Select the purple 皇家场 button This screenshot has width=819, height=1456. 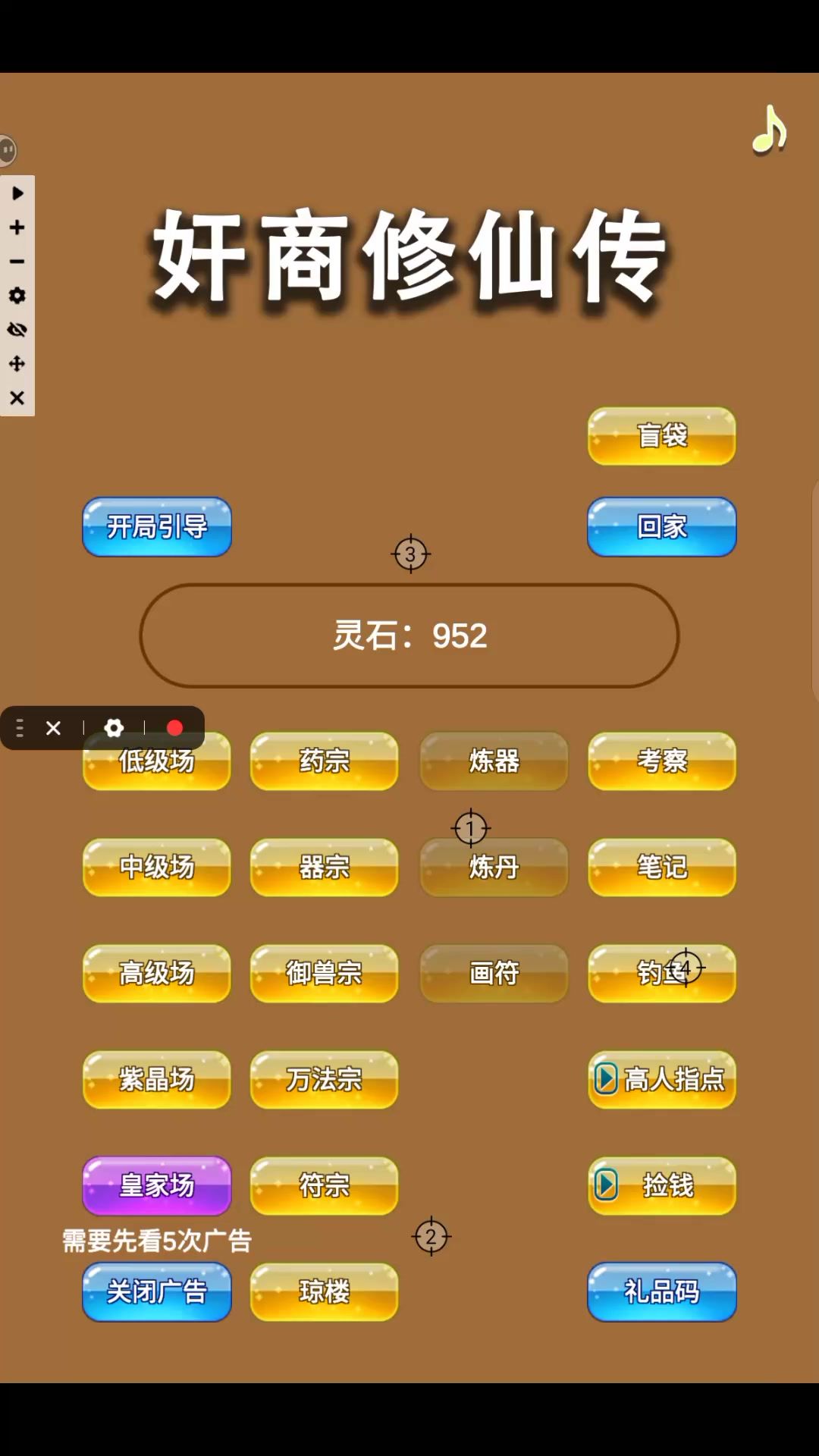click(x=157, y=1185)
